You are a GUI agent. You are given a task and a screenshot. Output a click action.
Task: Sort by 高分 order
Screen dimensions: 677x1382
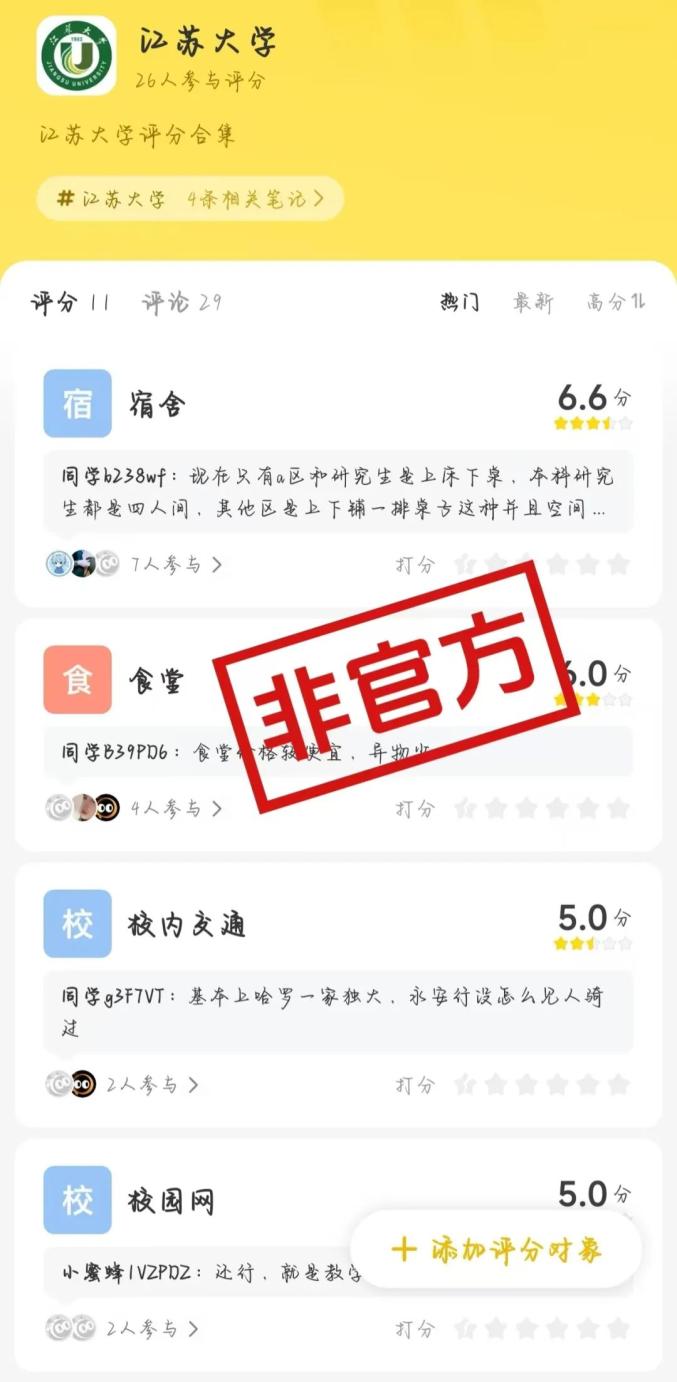pyautogui.click(x=615, y=302)
